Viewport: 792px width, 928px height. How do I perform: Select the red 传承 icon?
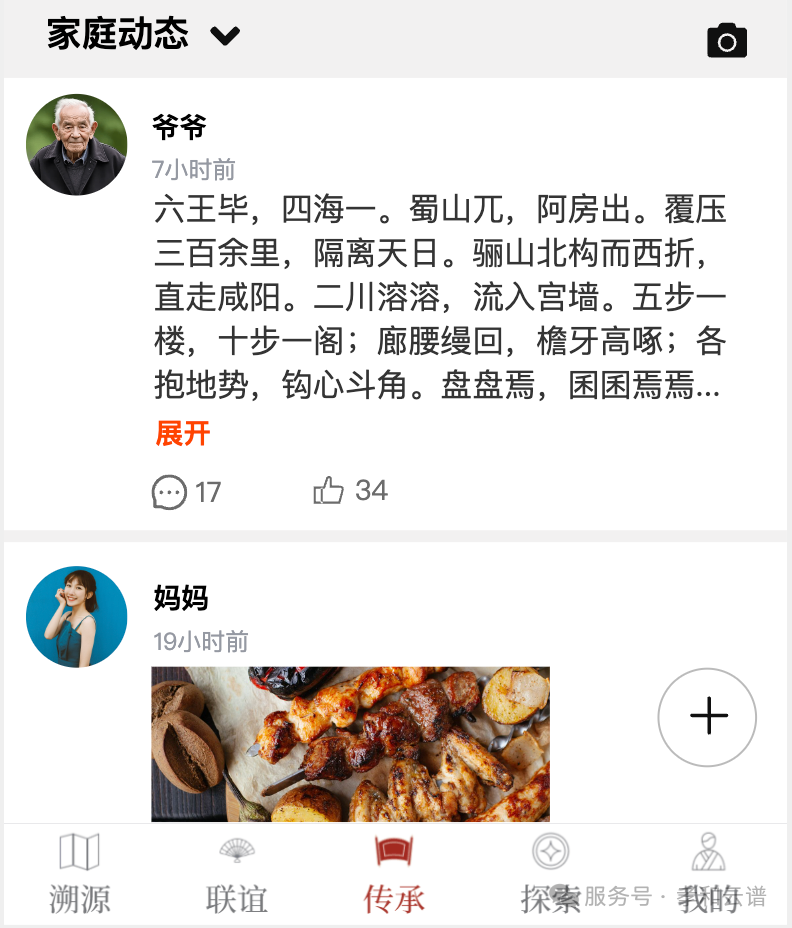(x=396, y=852)
